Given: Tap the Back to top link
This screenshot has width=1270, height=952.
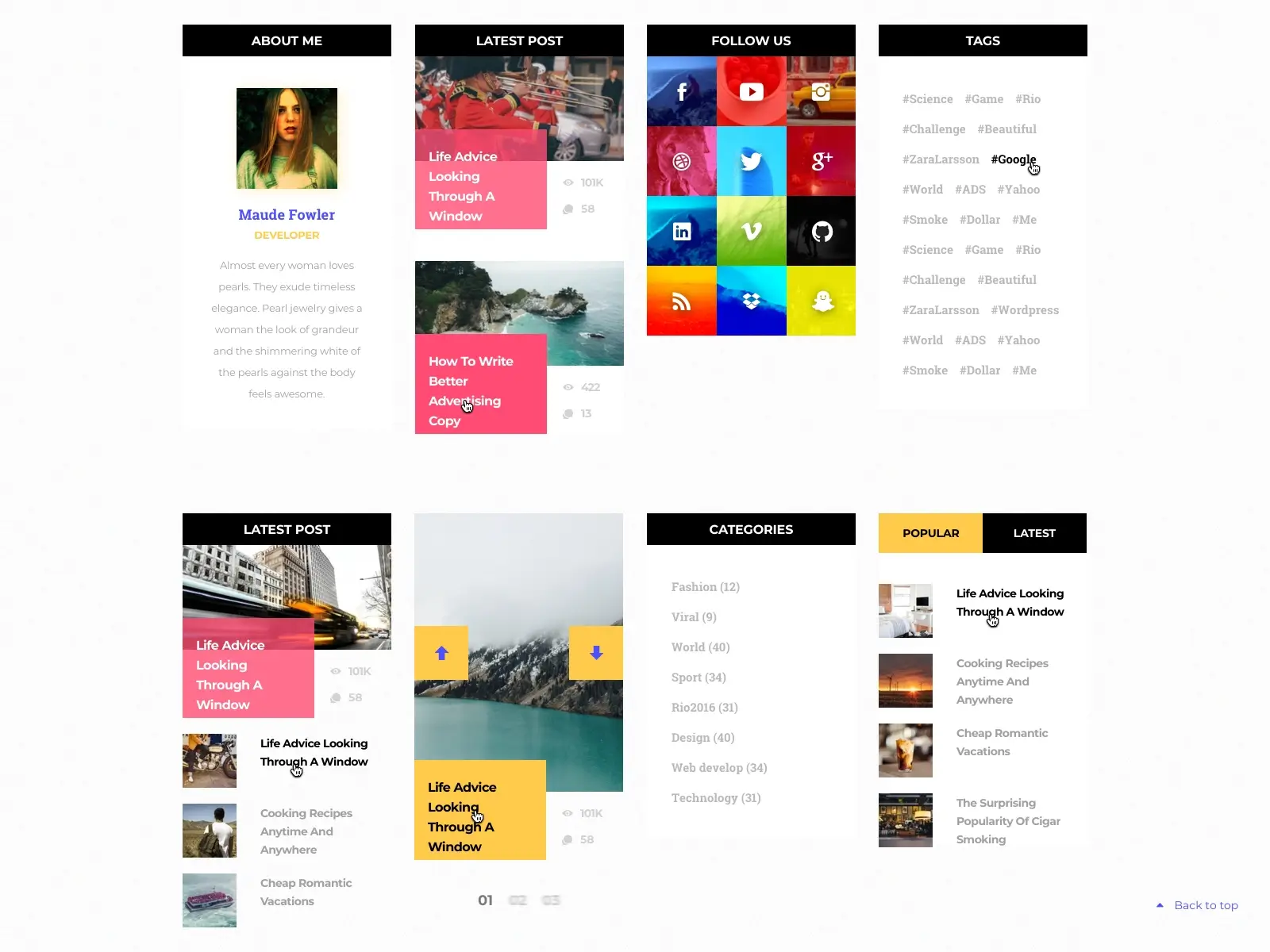Looking at the screenshot, I should click(1205, 905).
